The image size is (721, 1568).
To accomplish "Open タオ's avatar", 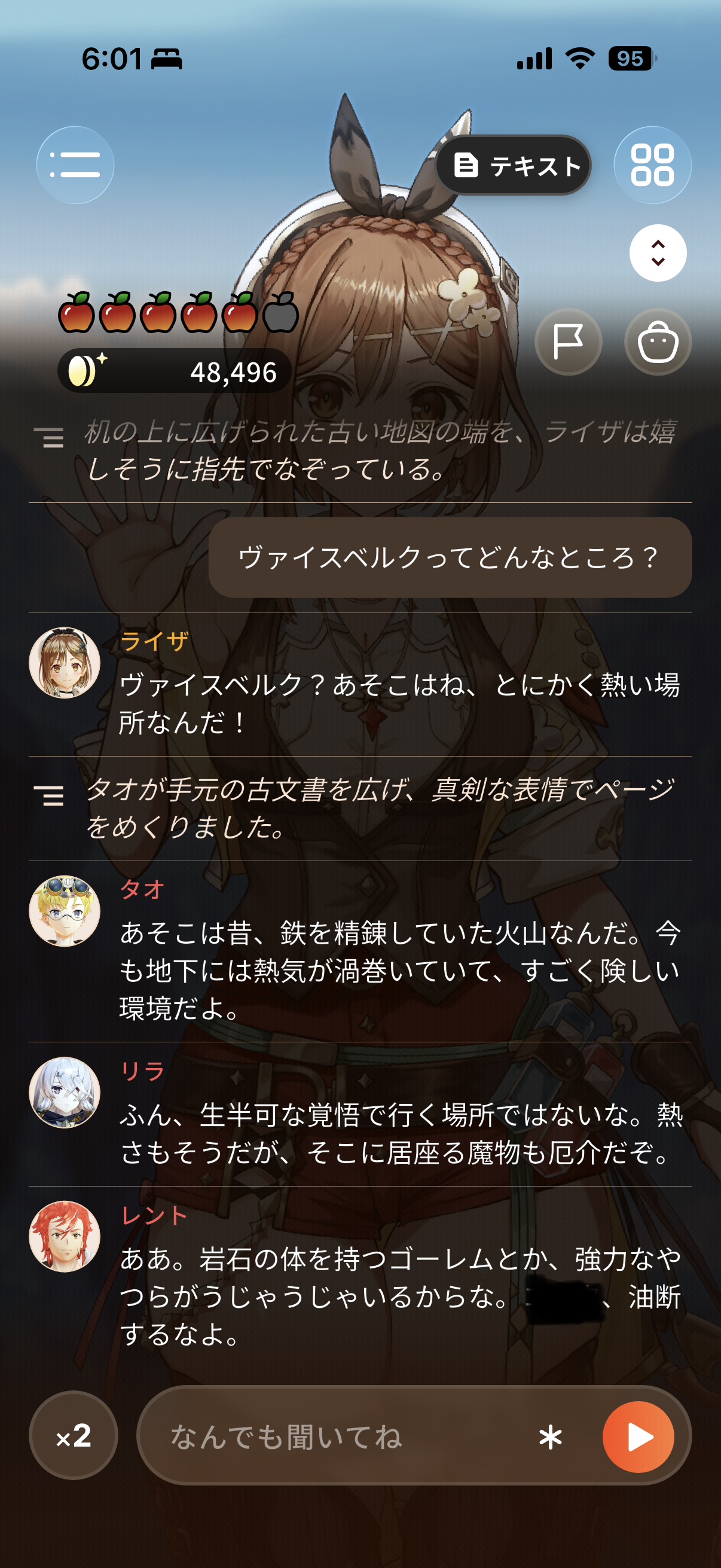I will click(x=65, y=911).
